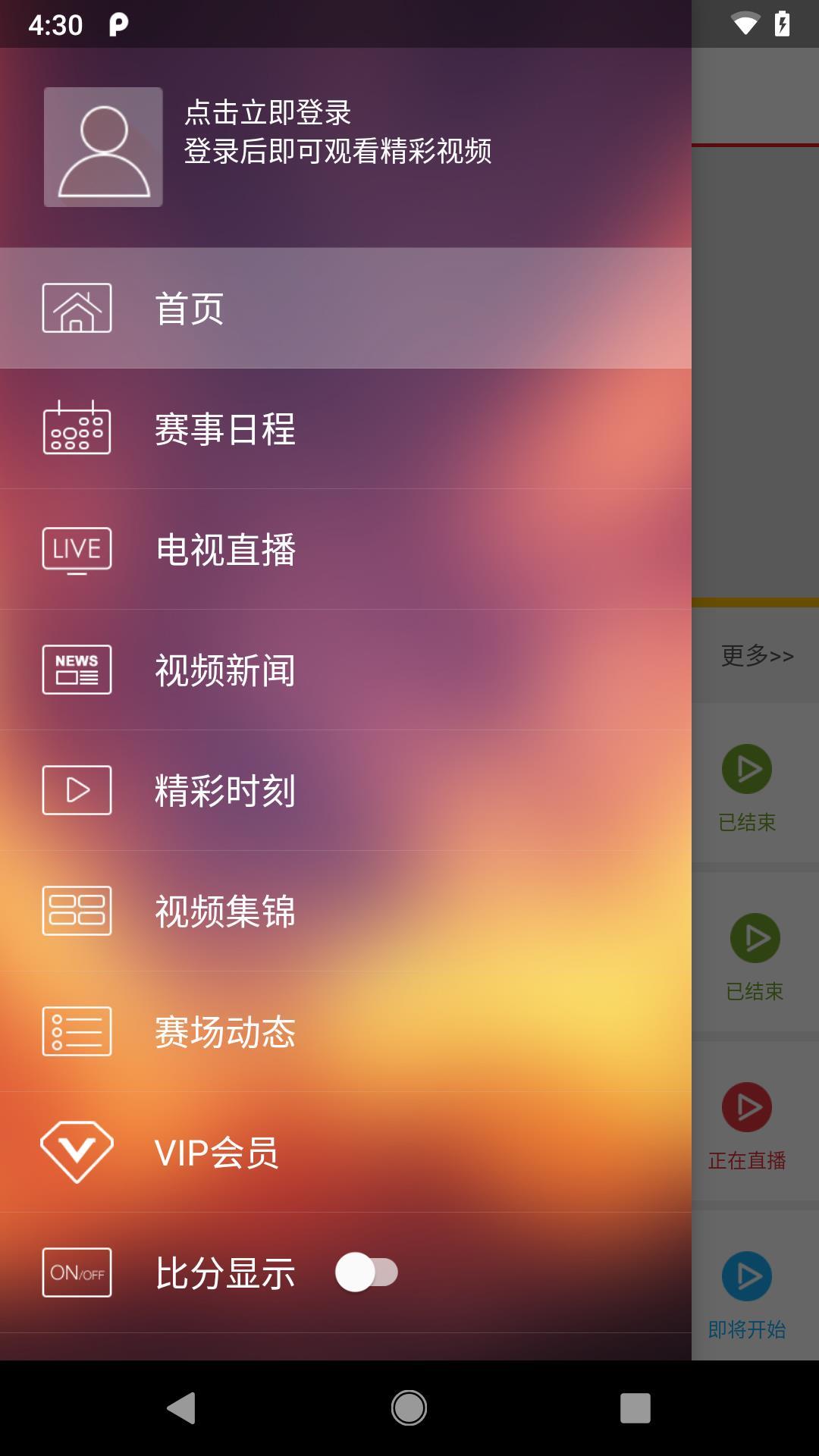Open 精彩时刻 highlights

pyautogui.click(x=345, y=790)
